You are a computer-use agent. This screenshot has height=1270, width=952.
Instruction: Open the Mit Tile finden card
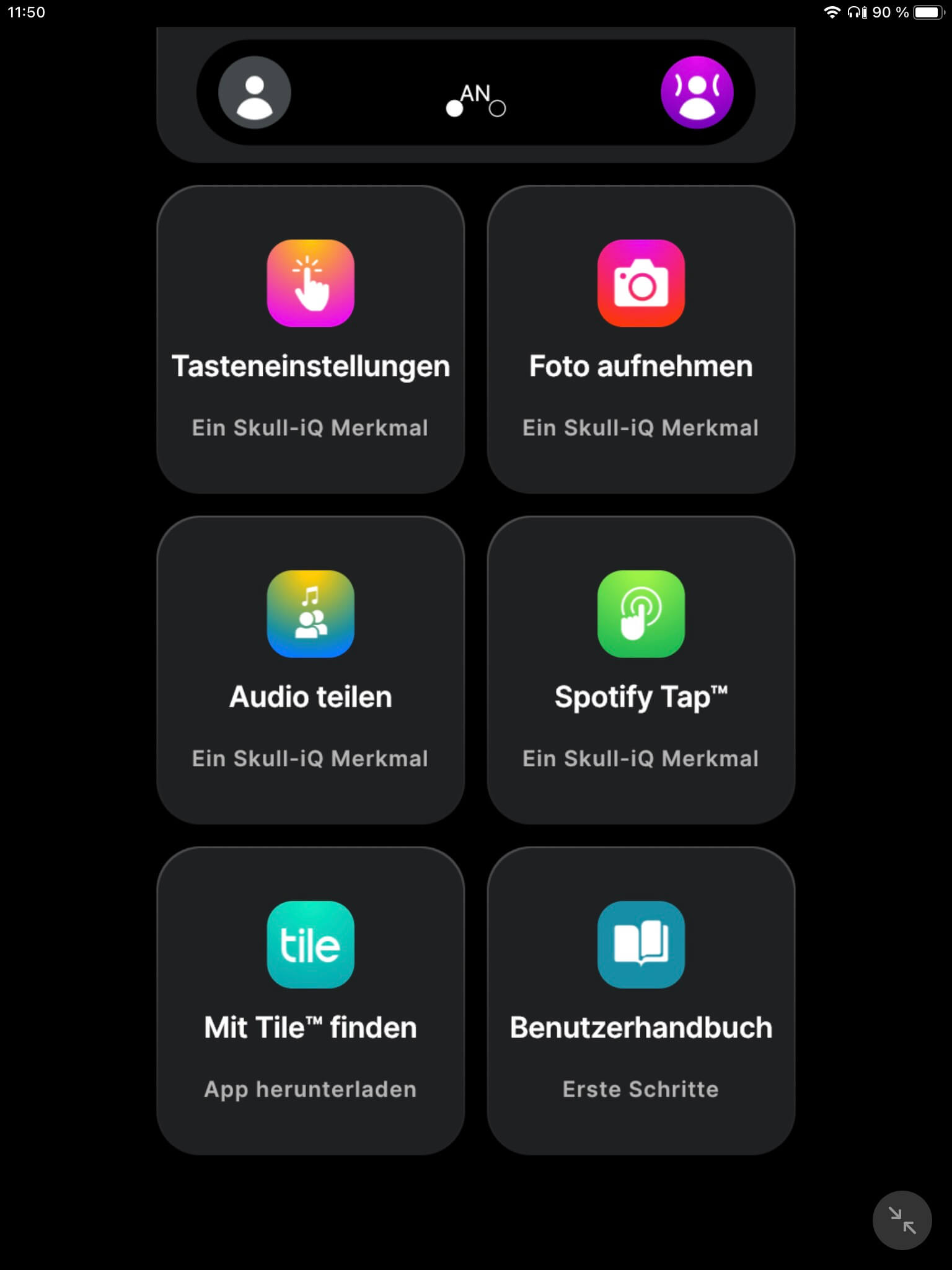(311, 1000)
